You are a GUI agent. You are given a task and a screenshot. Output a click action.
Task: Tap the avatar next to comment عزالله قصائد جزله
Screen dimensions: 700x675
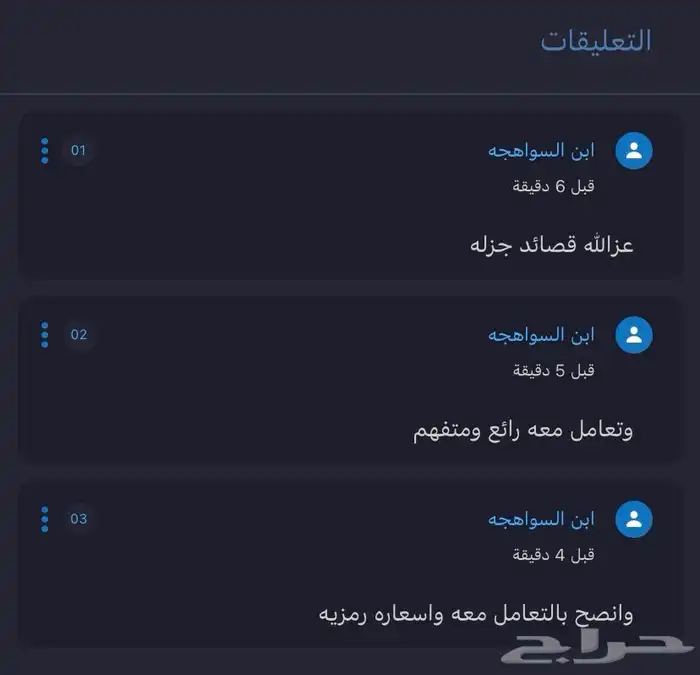(634, 150)
